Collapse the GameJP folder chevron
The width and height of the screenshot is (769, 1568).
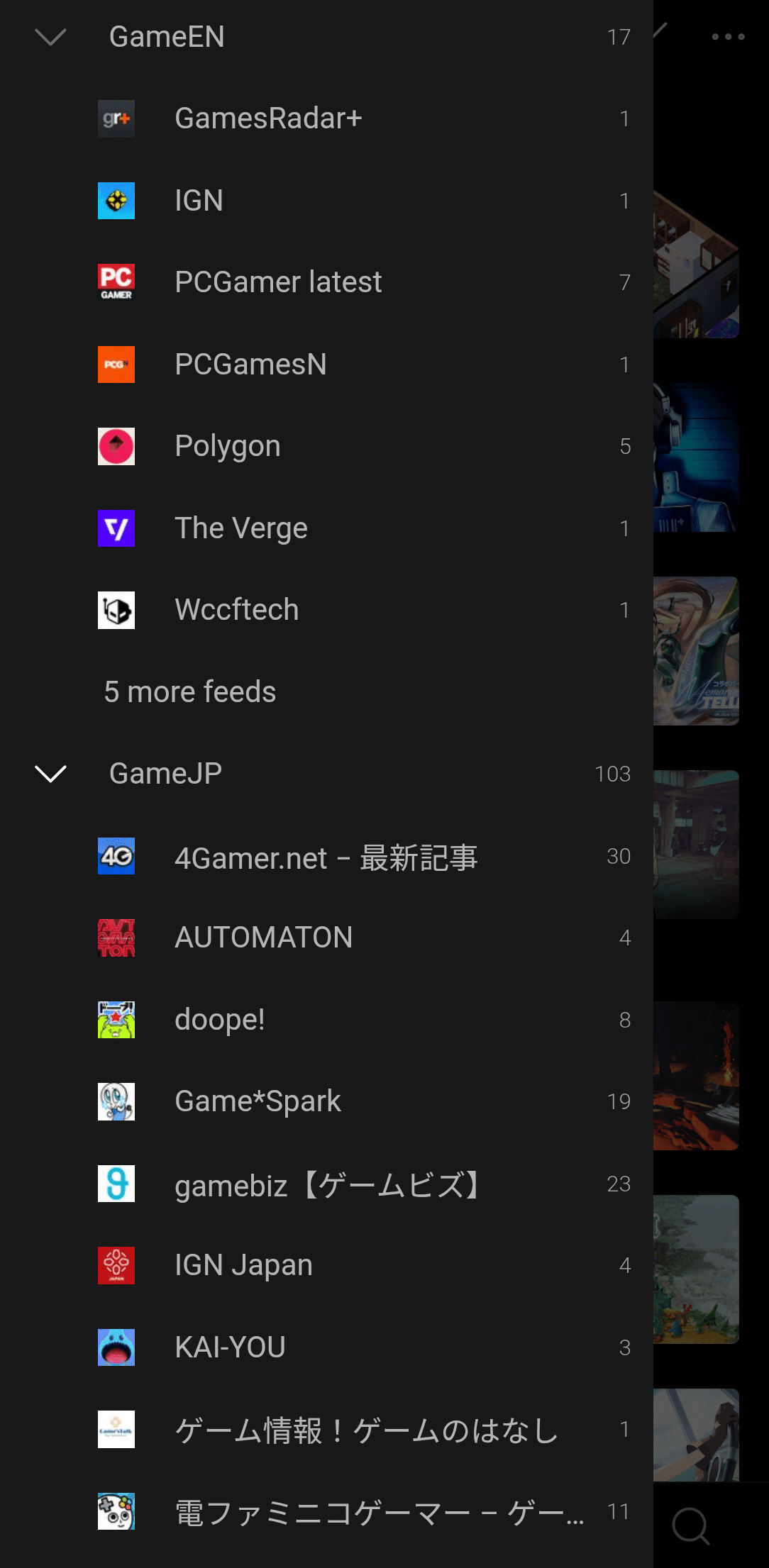coord(50,774)
